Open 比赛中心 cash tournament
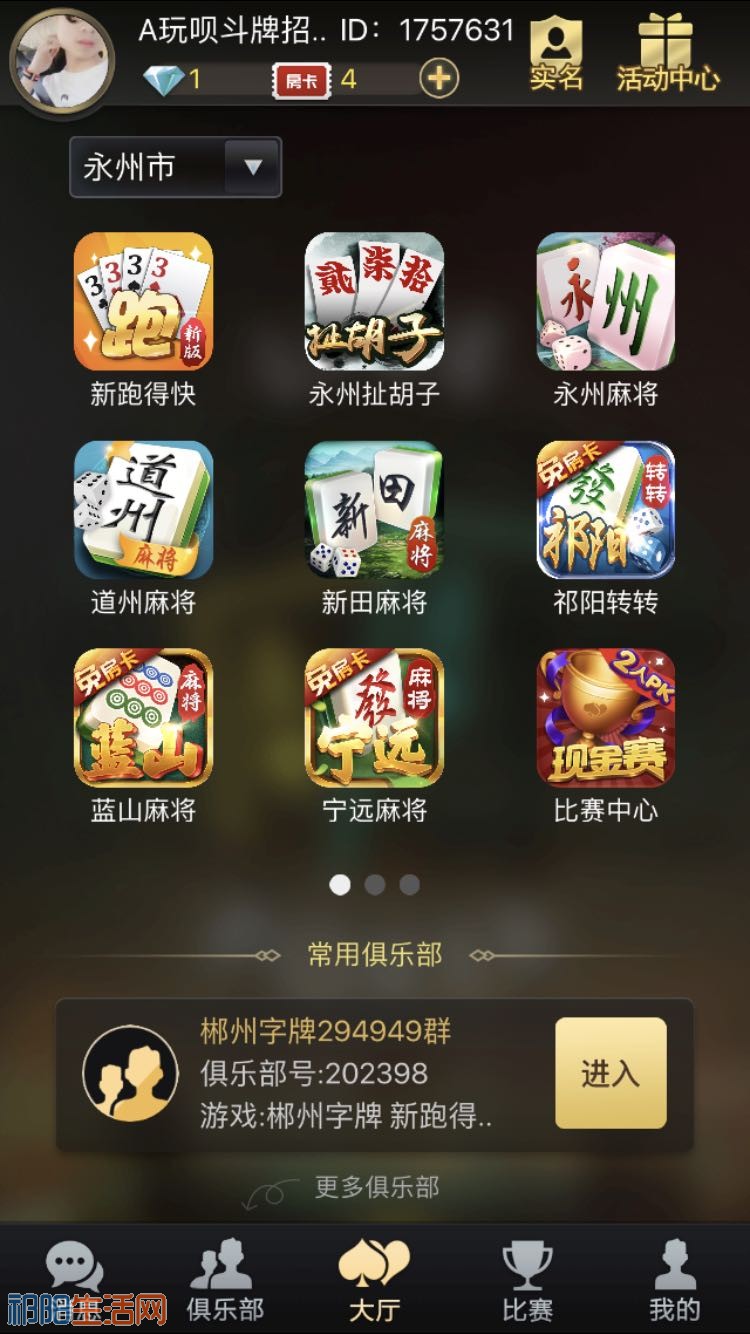Screen dimensions: 750x1334 click(605, 718)
